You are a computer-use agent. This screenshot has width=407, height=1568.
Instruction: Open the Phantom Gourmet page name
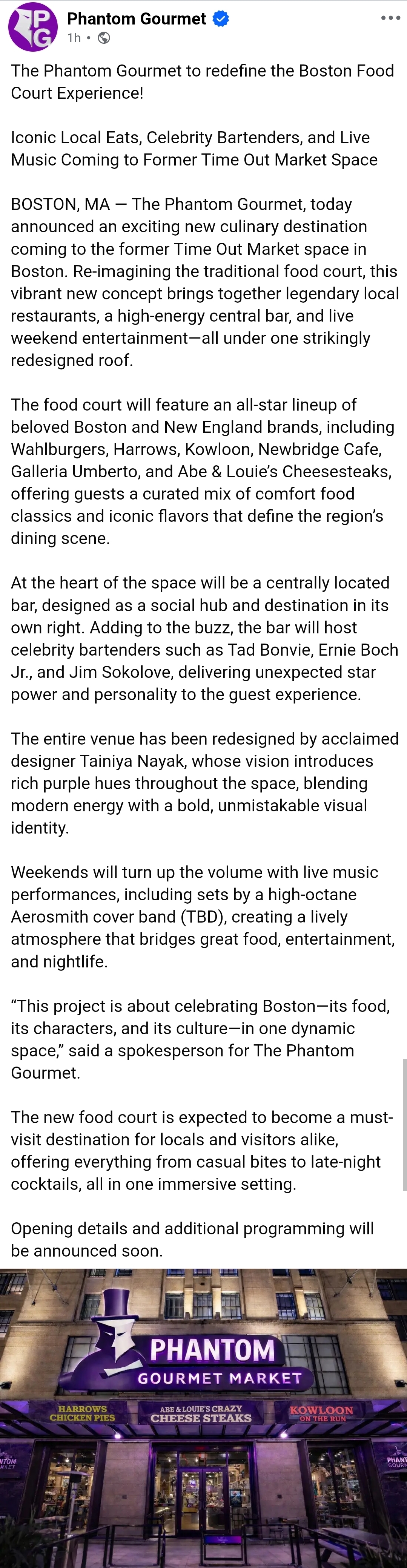pos(137,19)
